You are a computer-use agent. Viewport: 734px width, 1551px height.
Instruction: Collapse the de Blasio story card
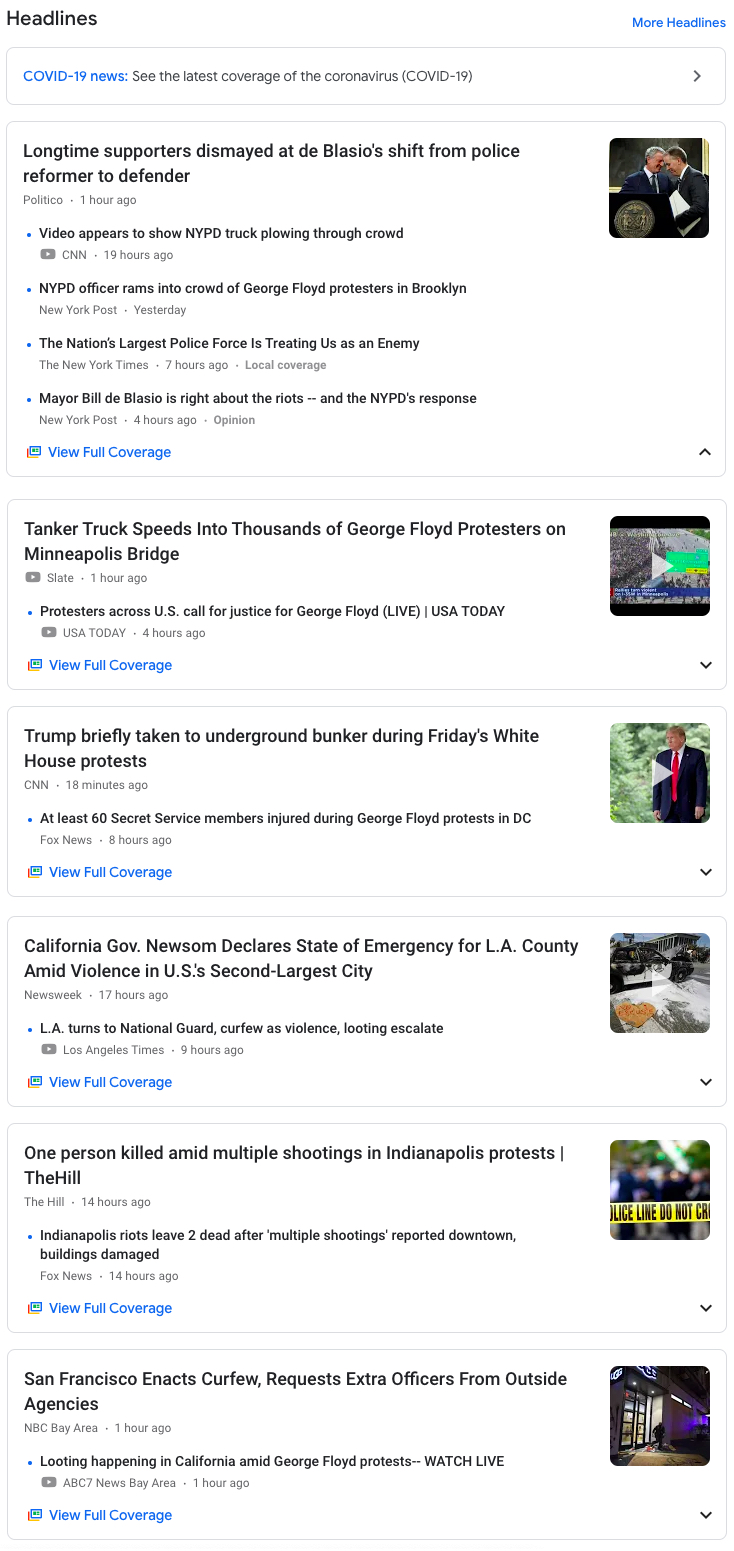(705, 452)
